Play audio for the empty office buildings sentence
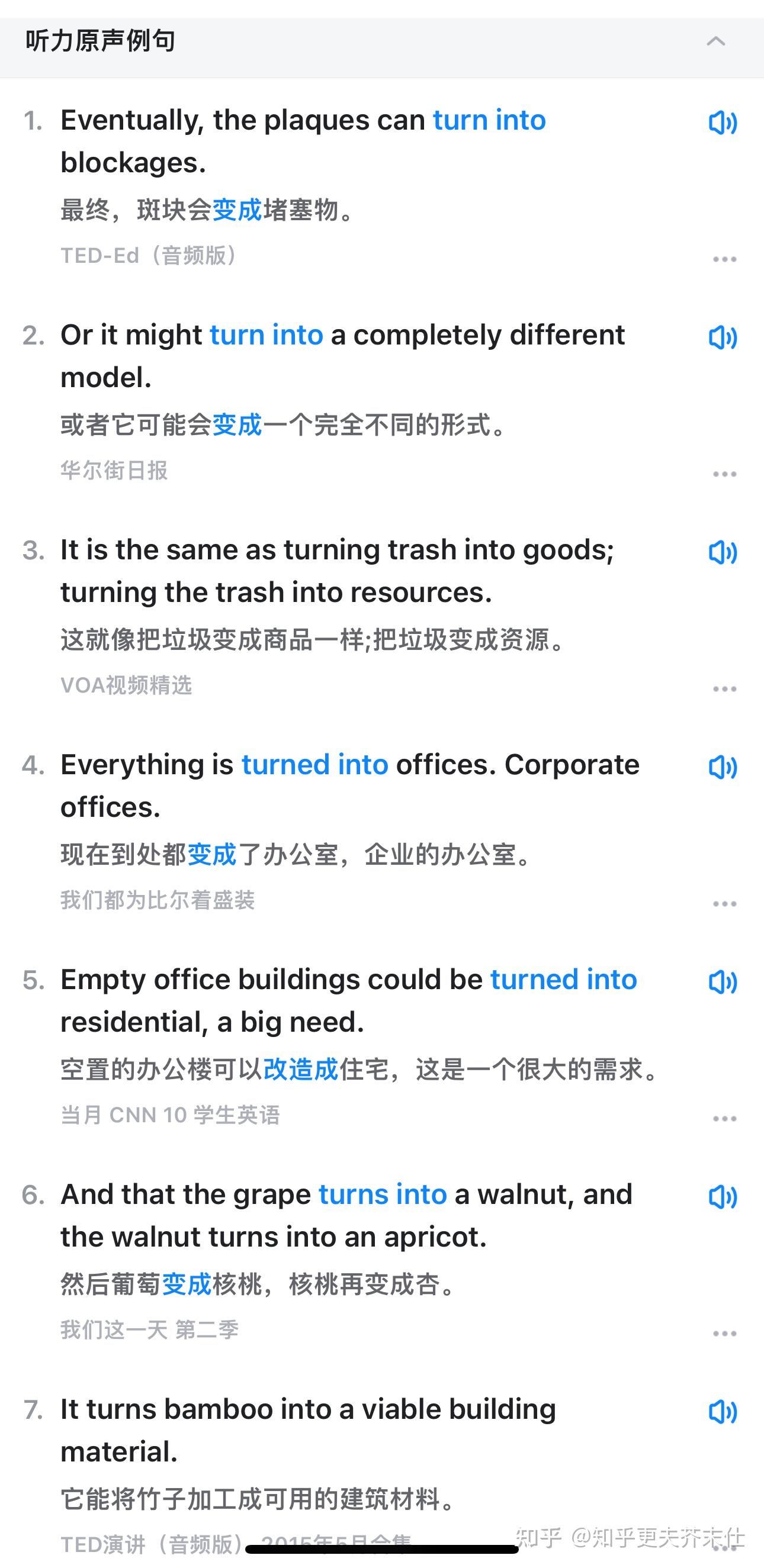This screenshot has height=1568, width=764. (723, 983)
